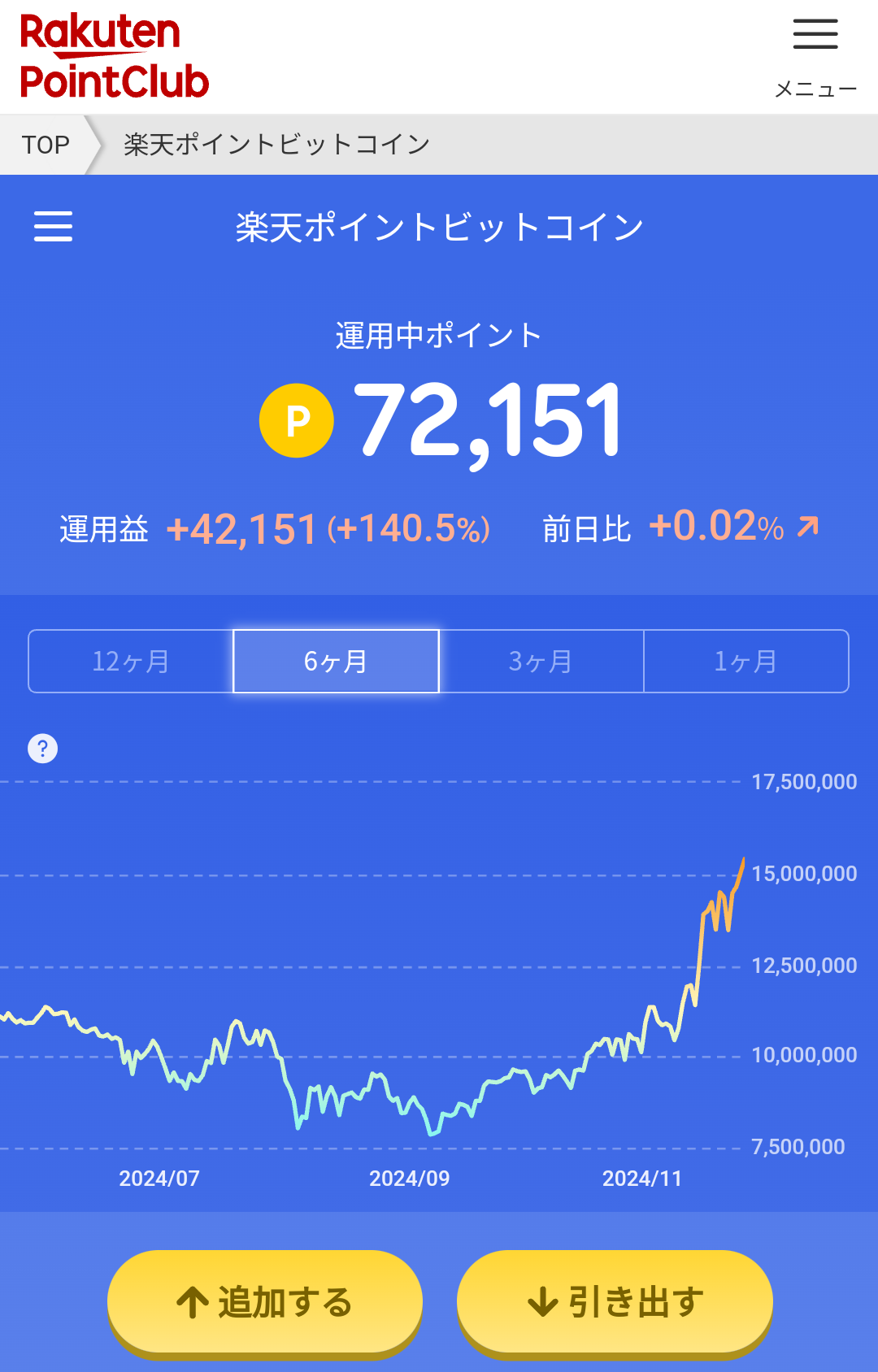Switch chart to 3ヶ月 period
Viewport: 878px width, 1372px height.
[541, 662]
